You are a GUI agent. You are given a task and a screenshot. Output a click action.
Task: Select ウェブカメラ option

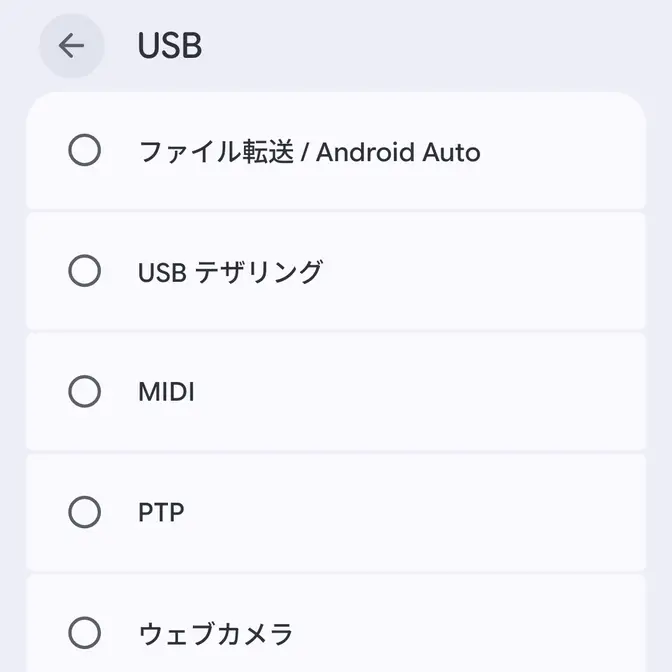[x=84, y=632]
